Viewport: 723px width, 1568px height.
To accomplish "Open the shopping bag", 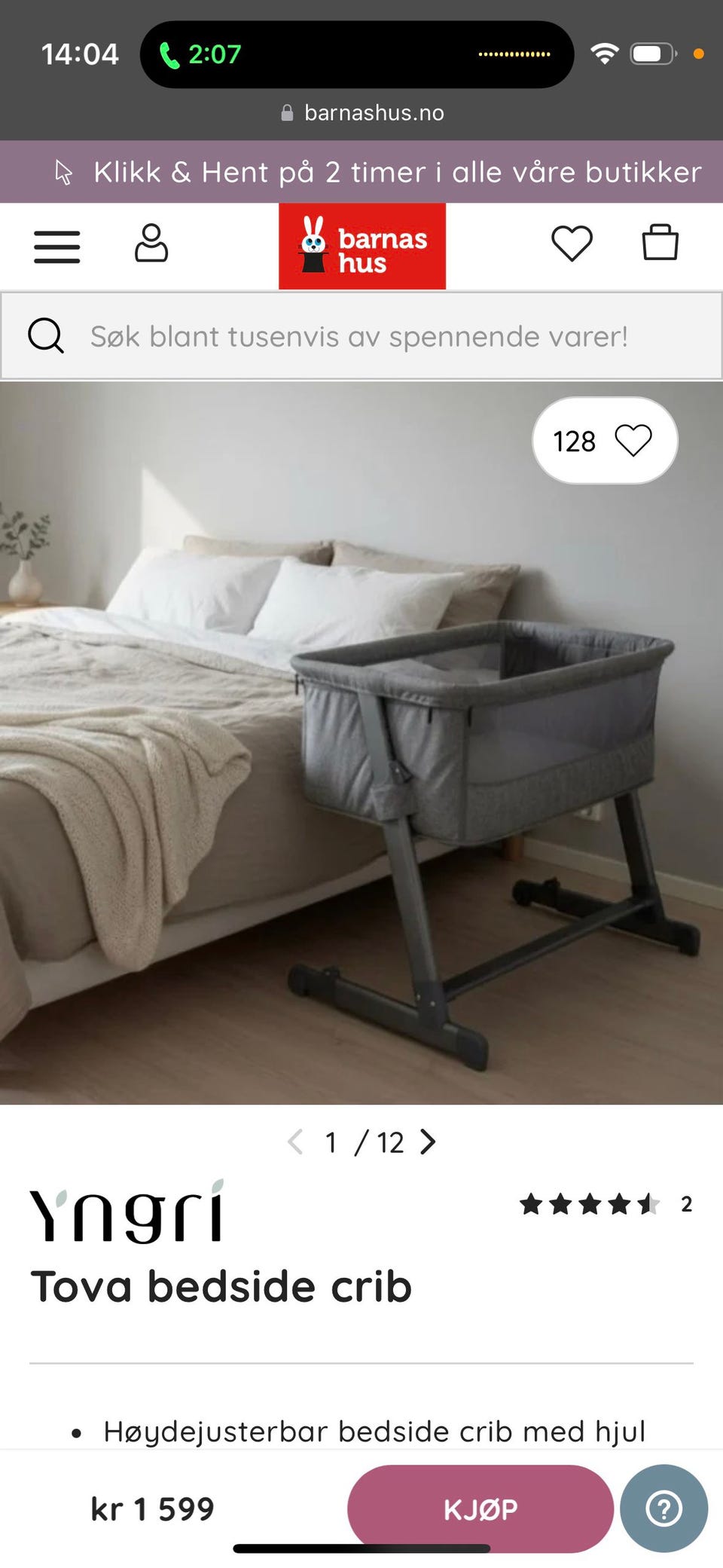I will point(660,242).
